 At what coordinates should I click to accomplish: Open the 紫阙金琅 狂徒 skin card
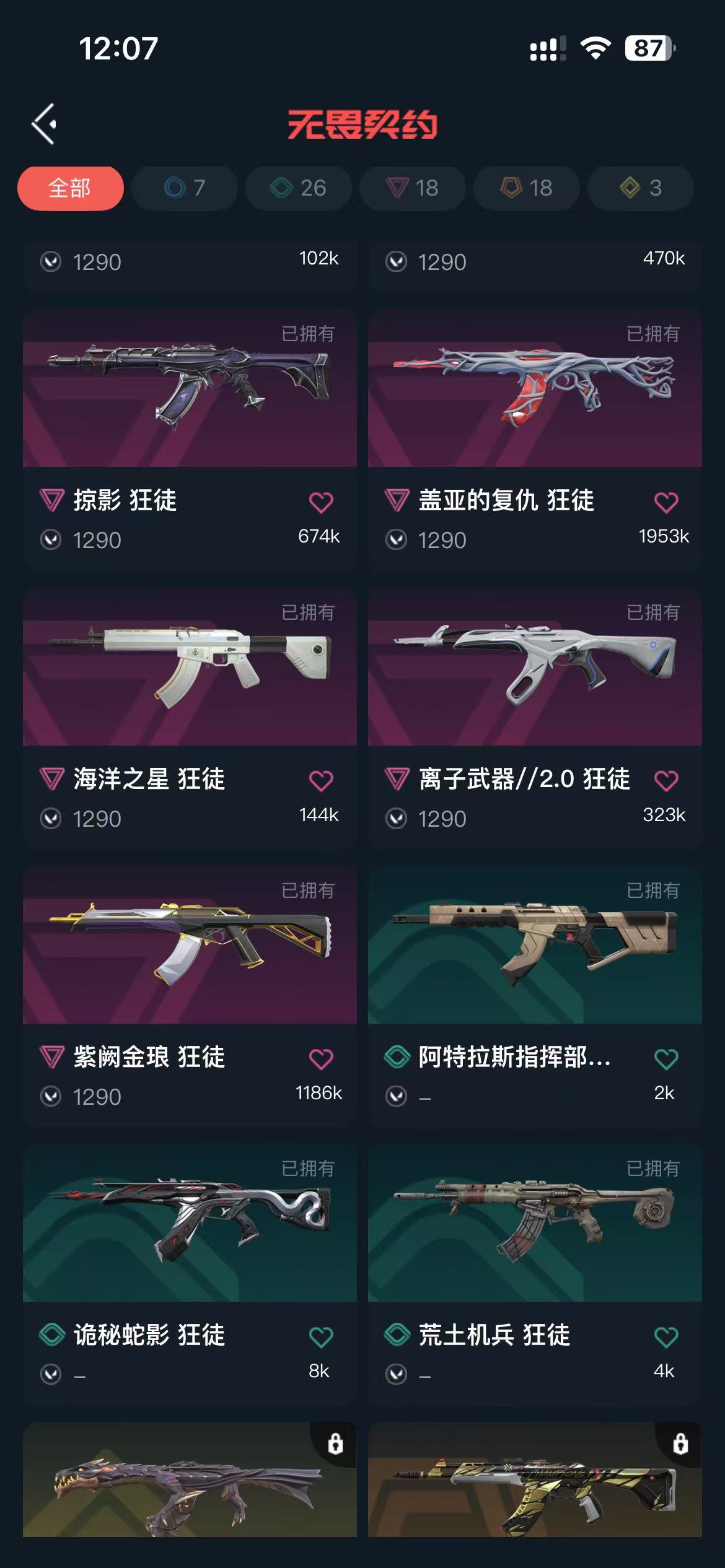(190, 945)
